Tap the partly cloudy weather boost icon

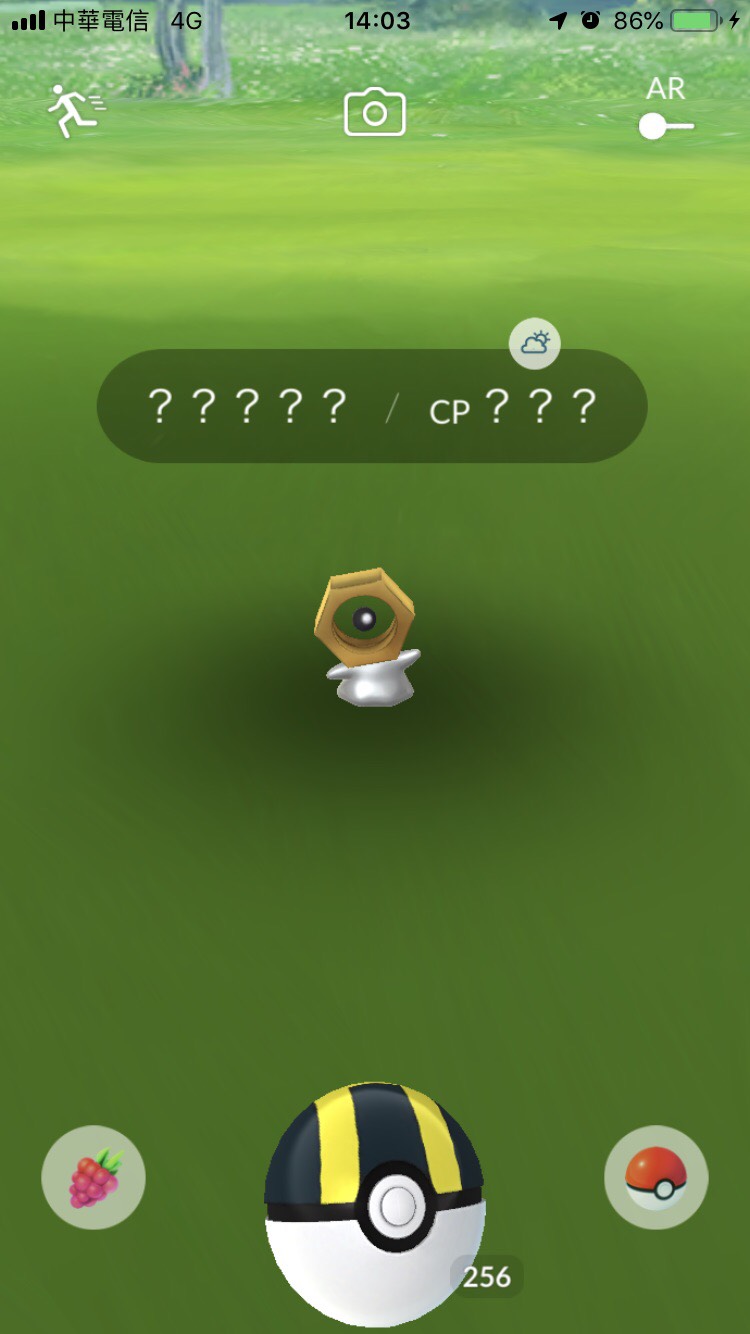[535, 345]
